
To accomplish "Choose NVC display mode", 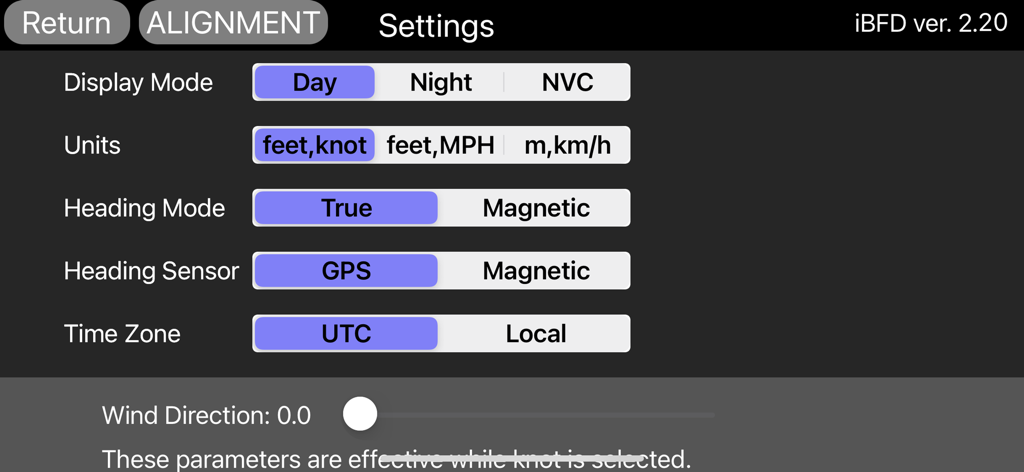I will 567,82.
